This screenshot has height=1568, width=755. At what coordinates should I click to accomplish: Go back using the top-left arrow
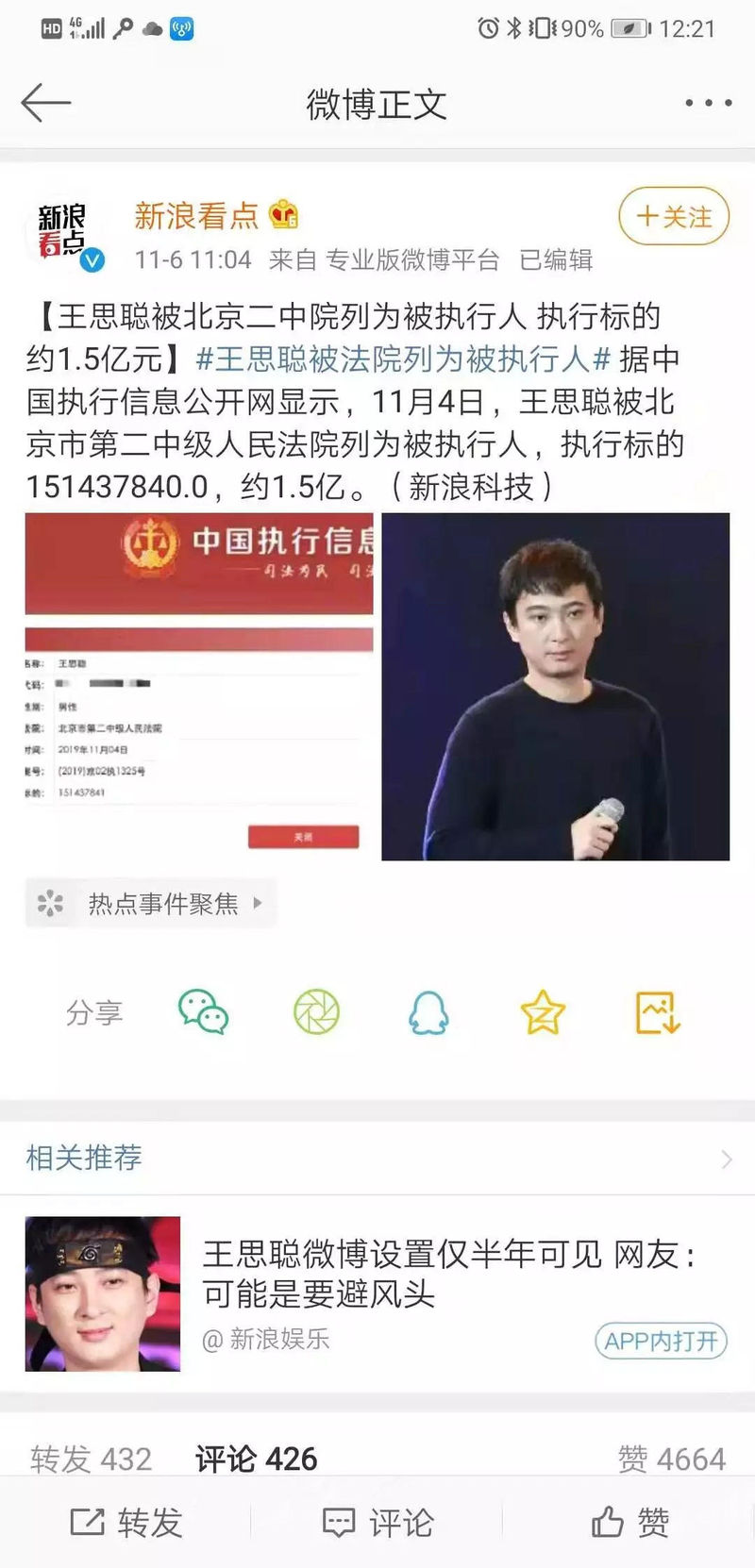45,103
